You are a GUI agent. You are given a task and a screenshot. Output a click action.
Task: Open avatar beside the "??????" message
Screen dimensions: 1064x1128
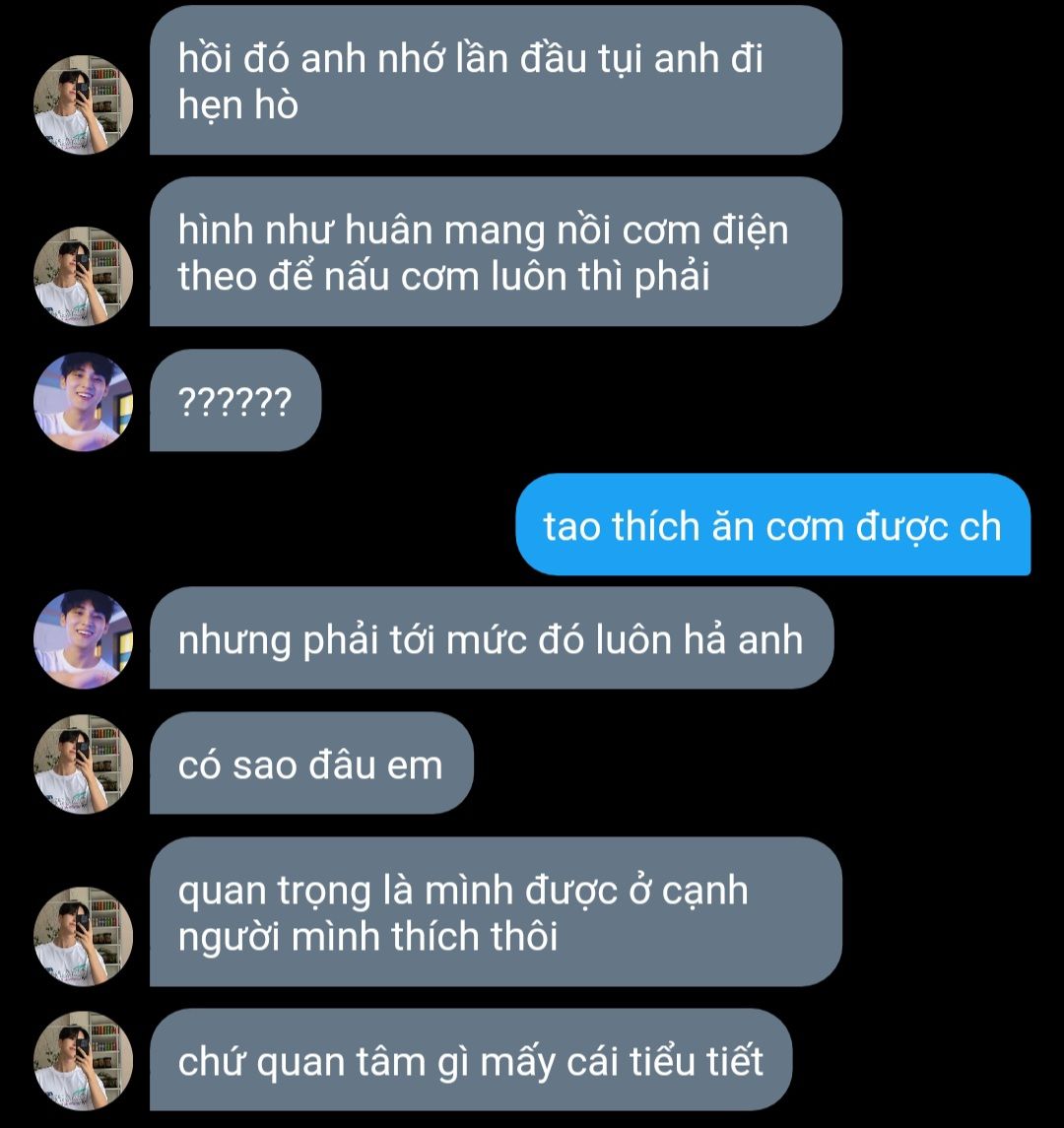coord(83,402)
